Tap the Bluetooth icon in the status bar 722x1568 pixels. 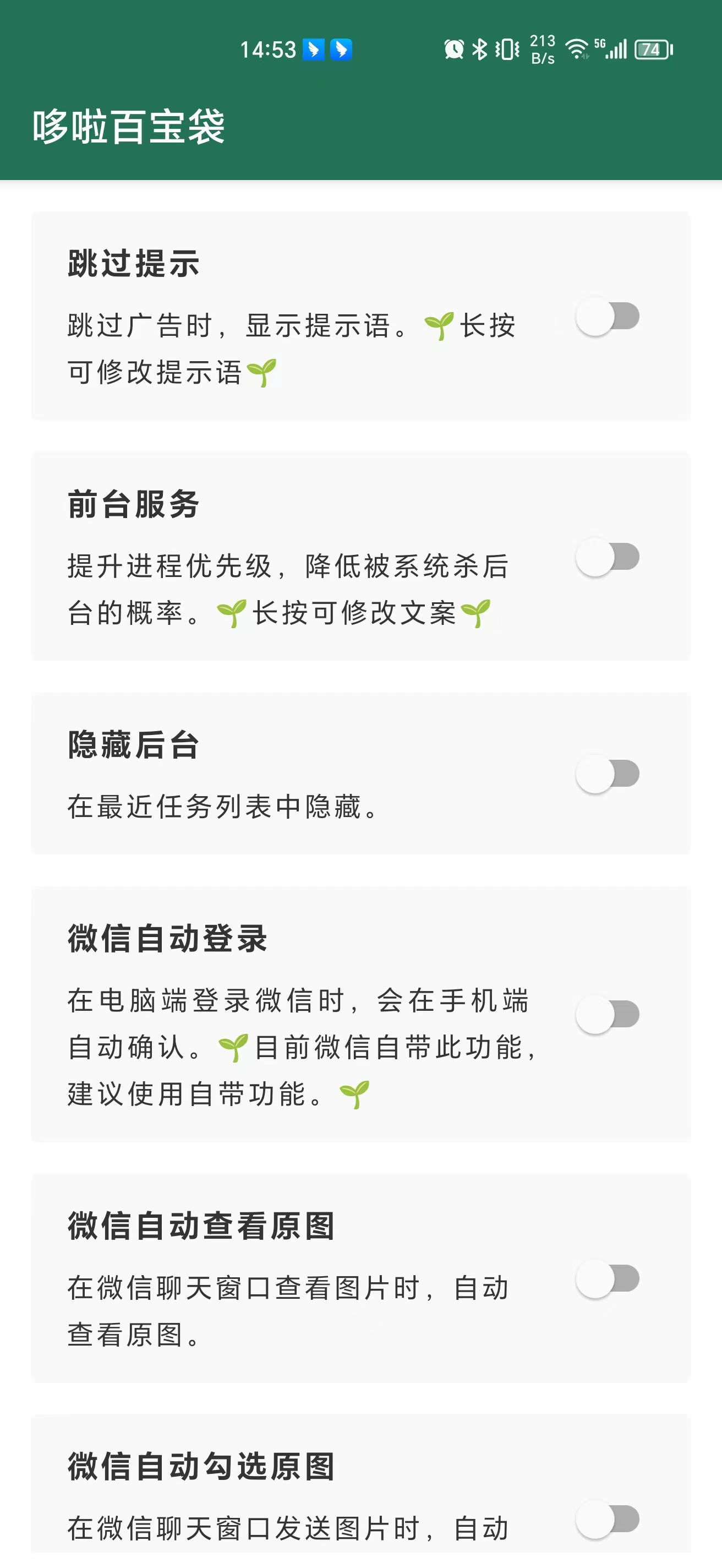tap(480, 48)
